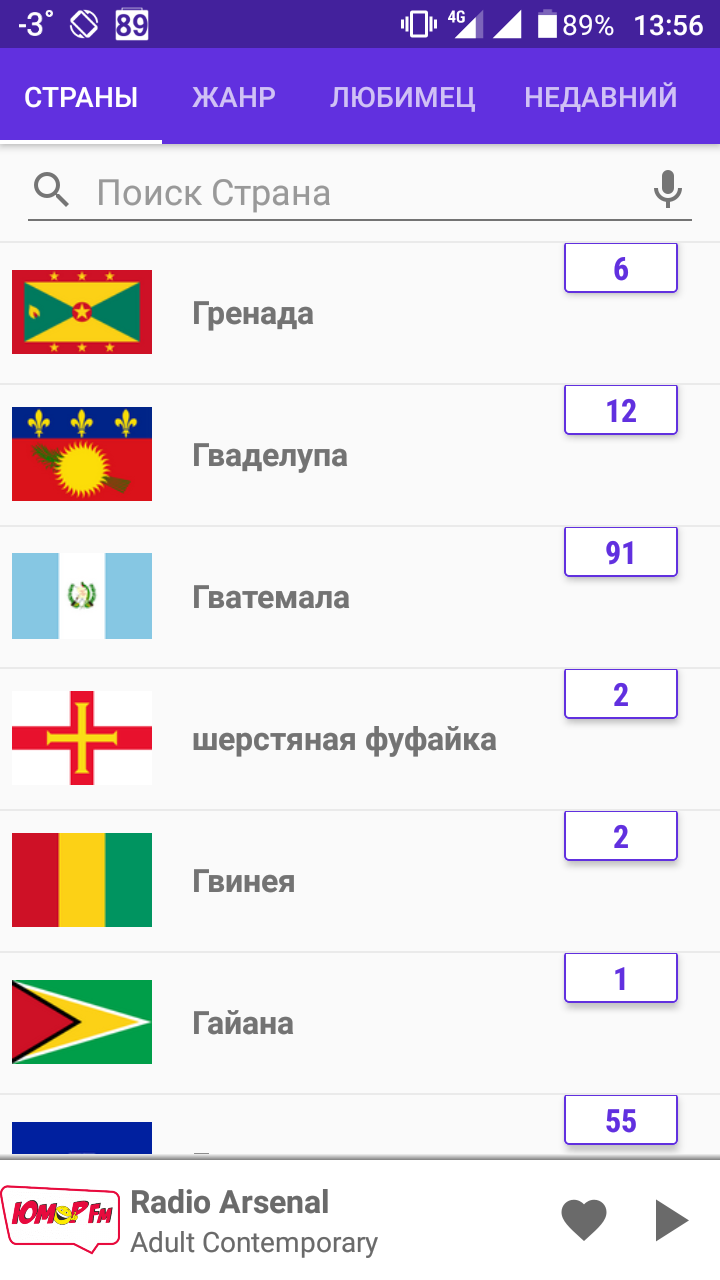Choose Гвинея in the list
The width and height of the screenshot is (720, 1280).
(x=360, y=881)
